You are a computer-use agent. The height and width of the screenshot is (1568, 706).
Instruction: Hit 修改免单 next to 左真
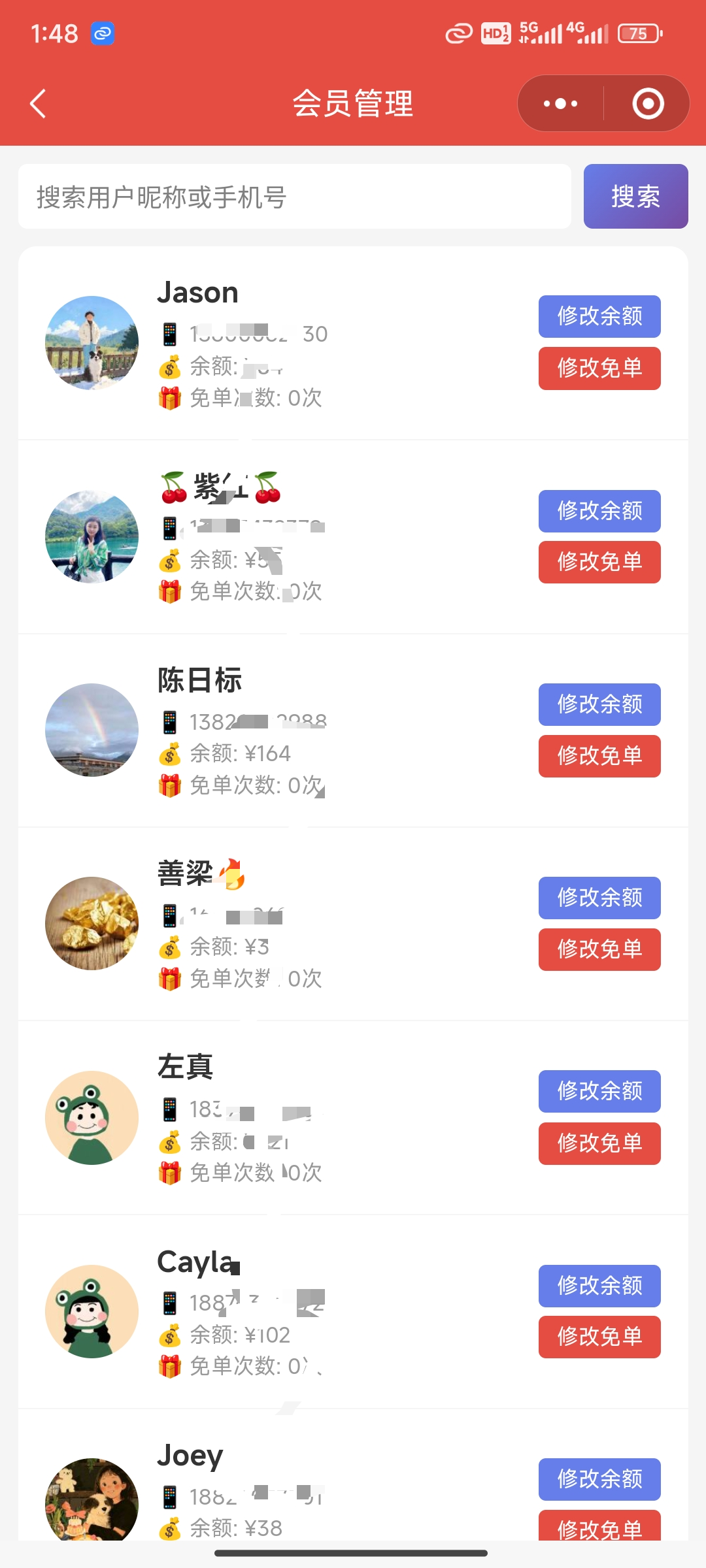pos(599,1143)
